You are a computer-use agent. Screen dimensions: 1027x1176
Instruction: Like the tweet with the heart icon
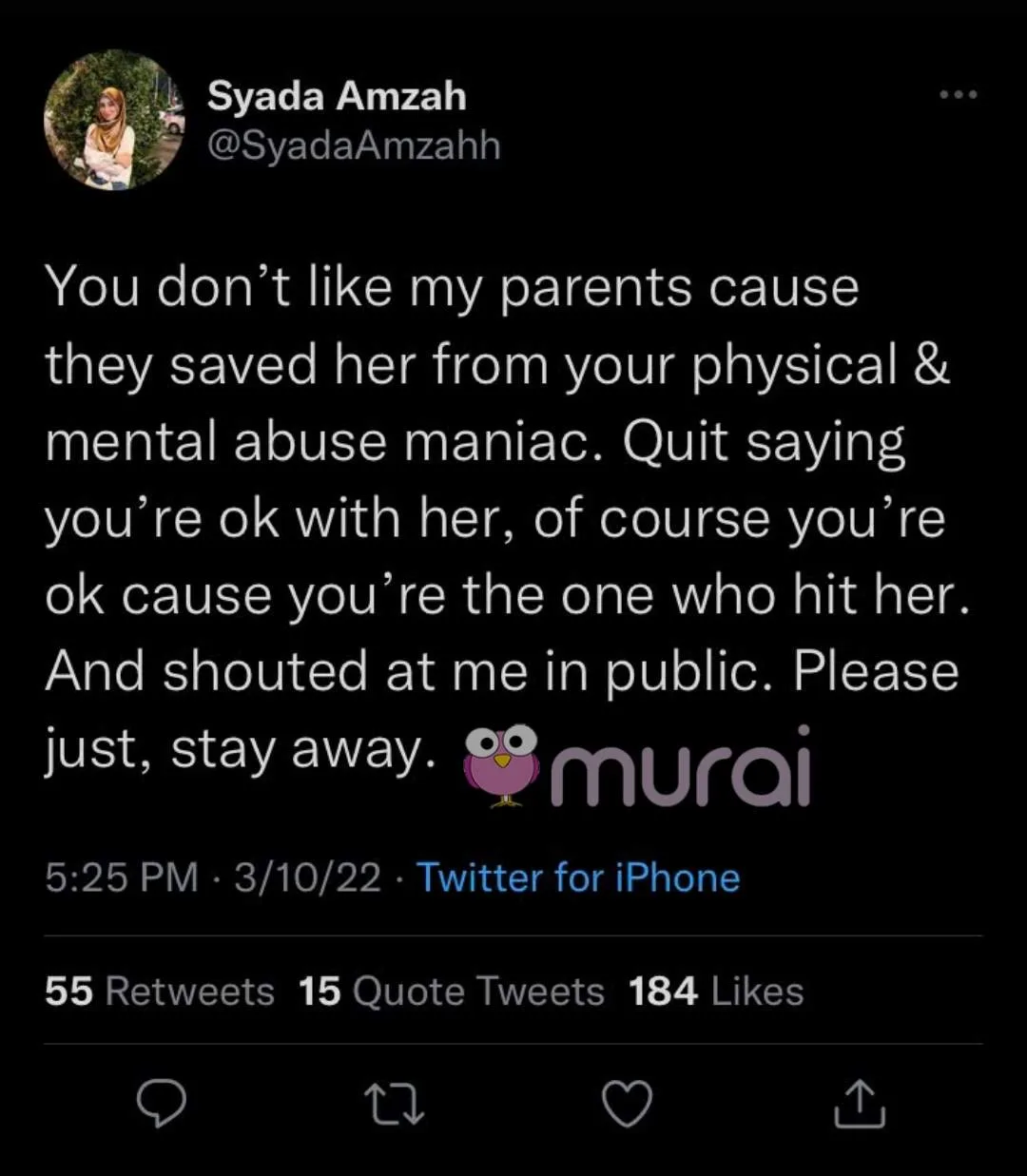pyautogui.click(x=628, y=1104)
